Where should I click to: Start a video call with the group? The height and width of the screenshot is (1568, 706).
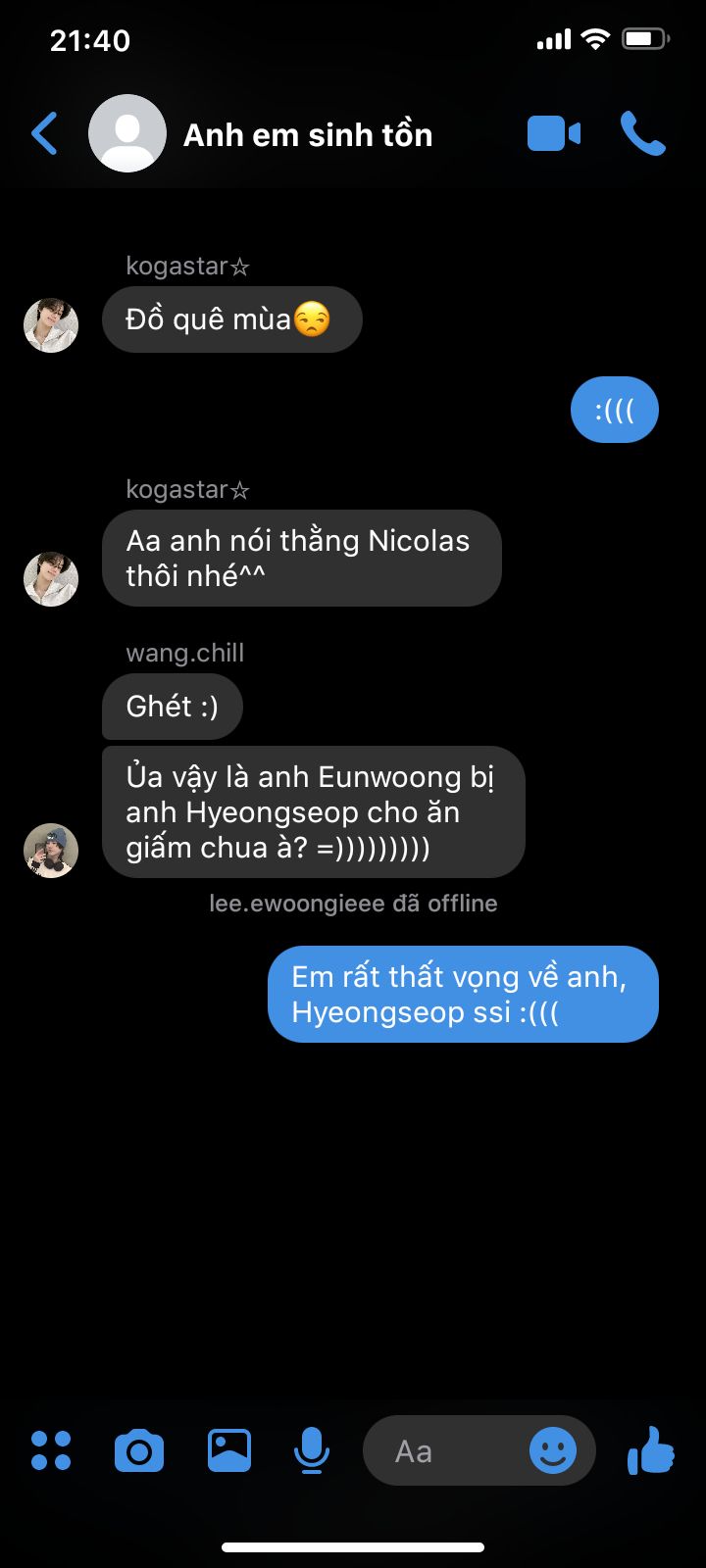pyautogui.click(x=554, y=134)
